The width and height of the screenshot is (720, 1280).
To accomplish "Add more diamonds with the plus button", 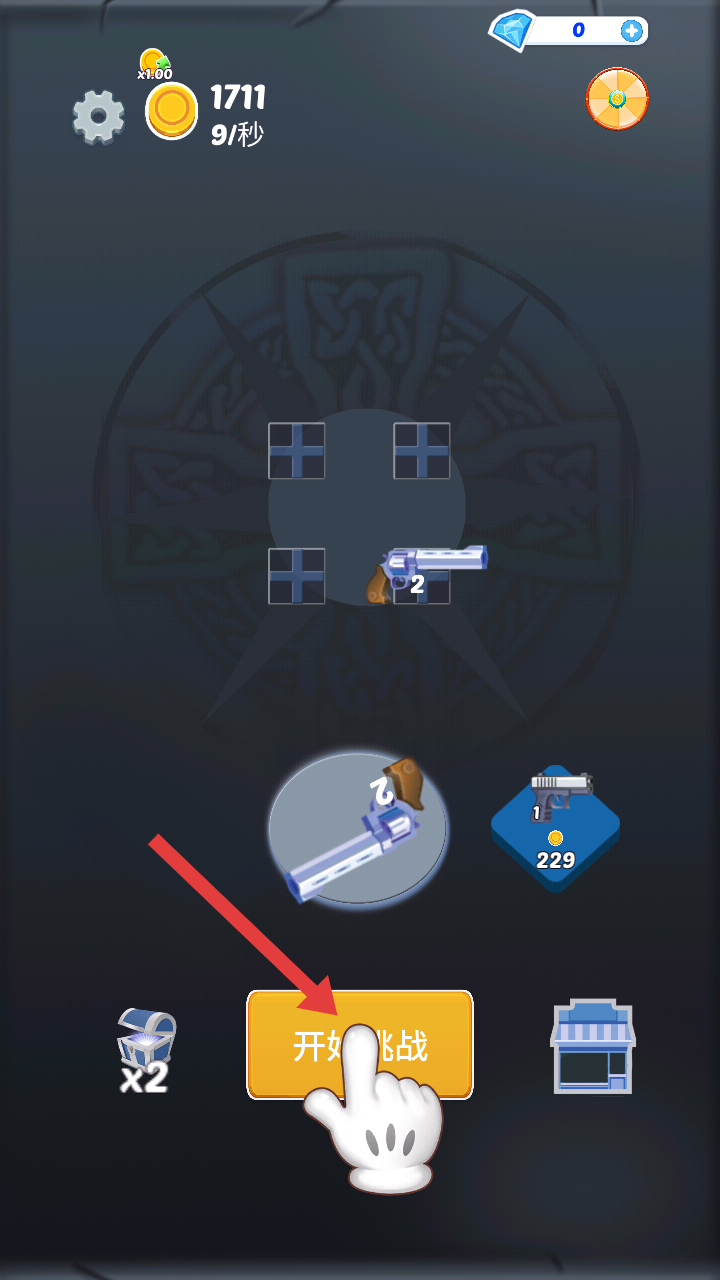I will [631, 31].
